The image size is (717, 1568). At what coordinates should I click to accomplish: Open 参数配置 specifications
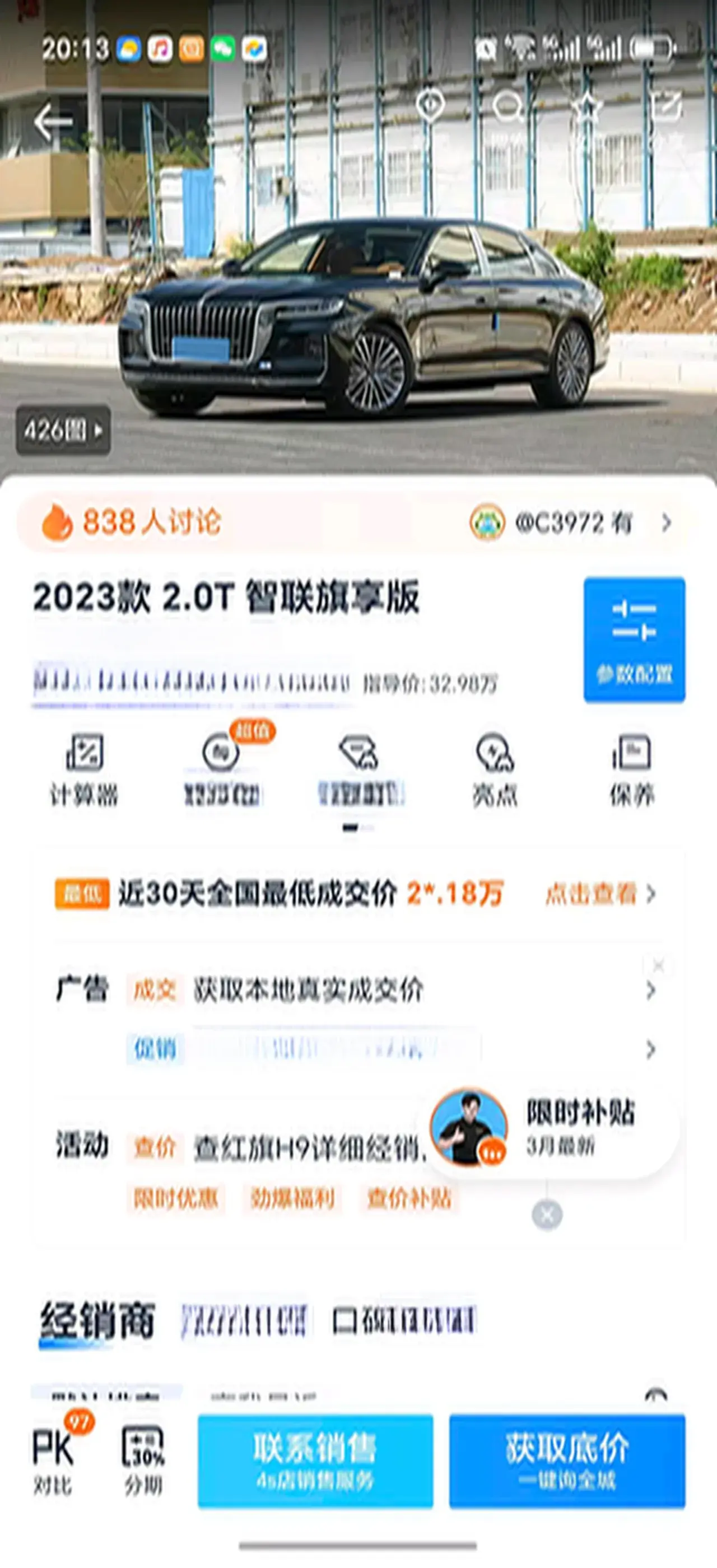(634, 639)
